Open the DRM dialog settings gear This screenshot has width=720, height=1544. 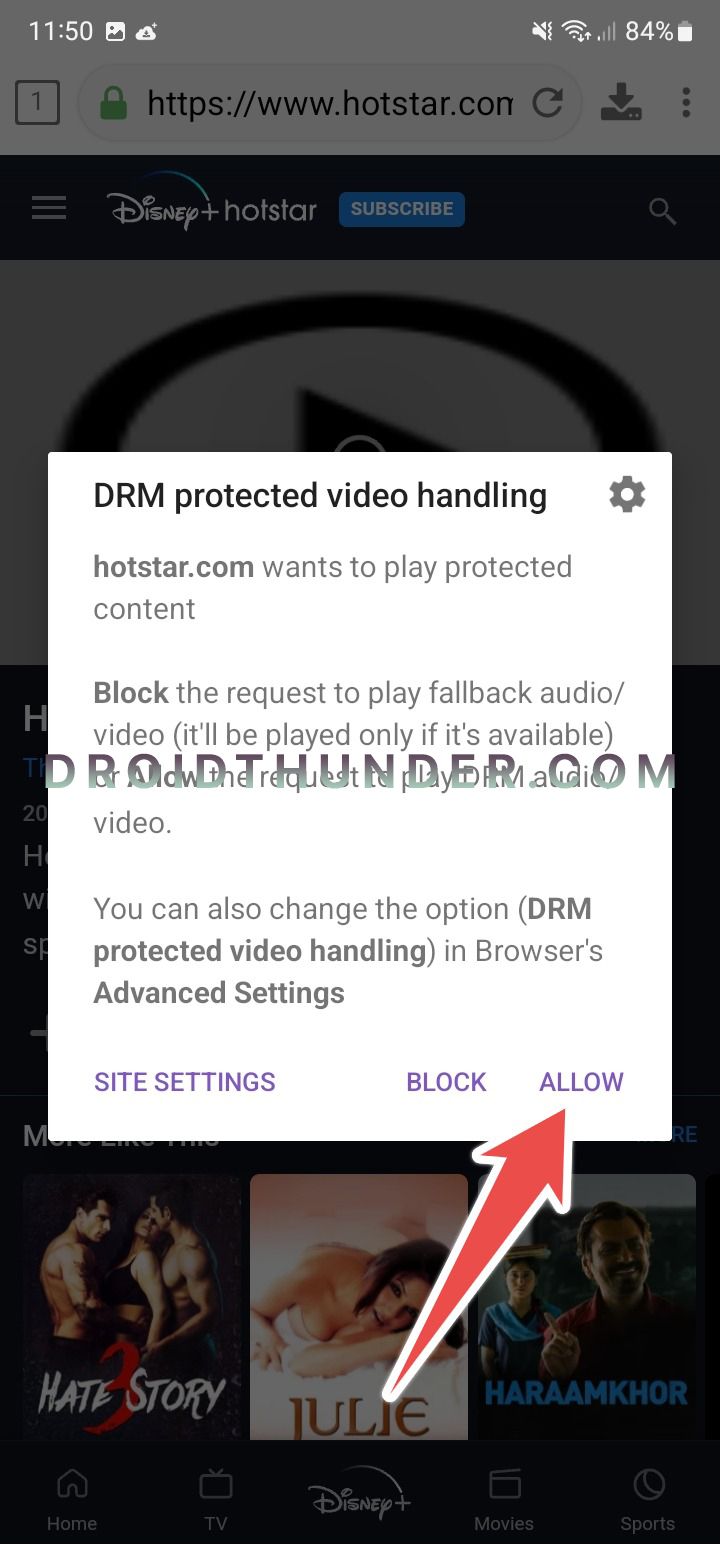coord(627,494)
